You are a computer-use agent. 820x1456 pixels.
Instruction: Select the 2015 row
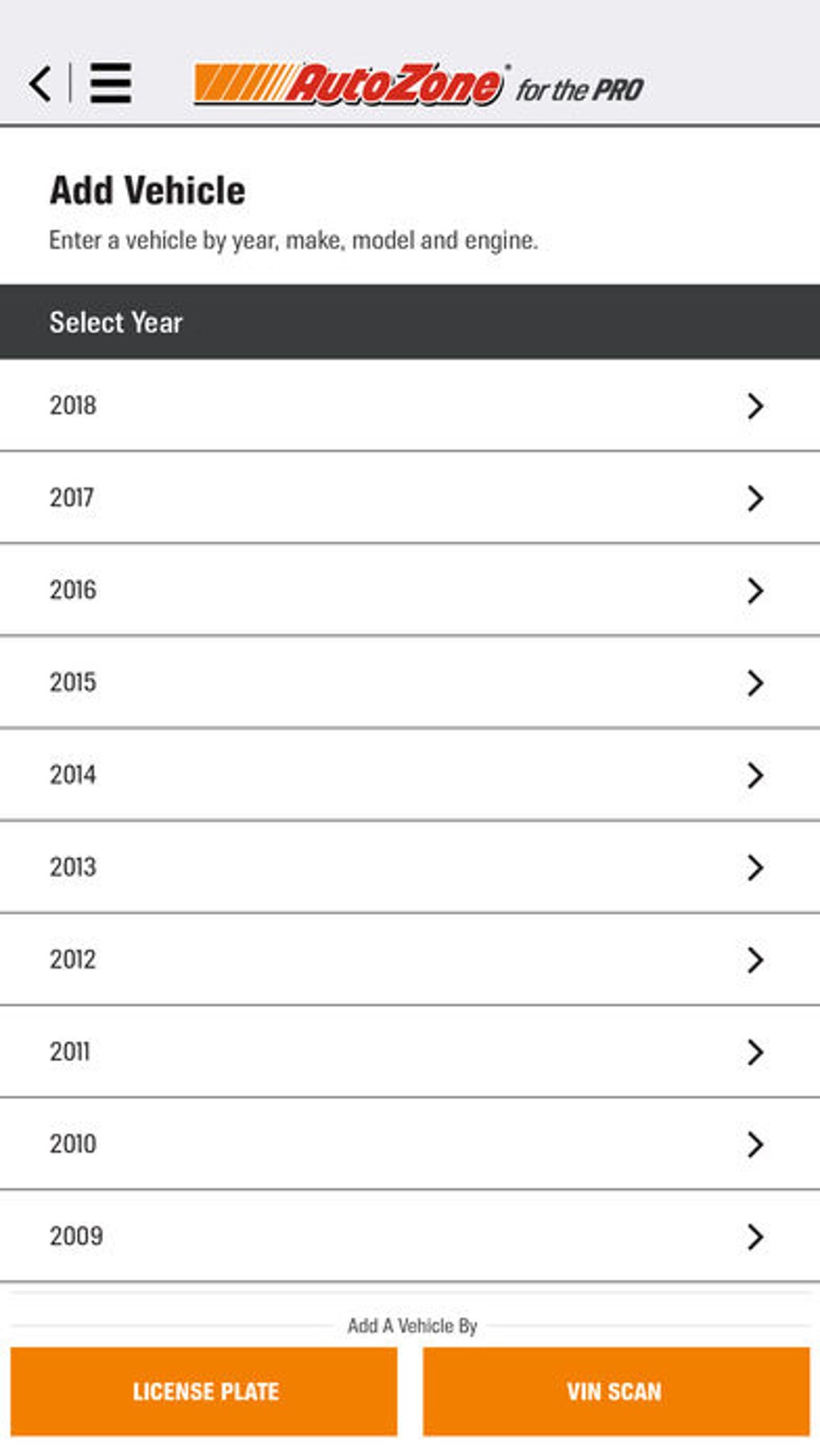click(x=410, y=683)
